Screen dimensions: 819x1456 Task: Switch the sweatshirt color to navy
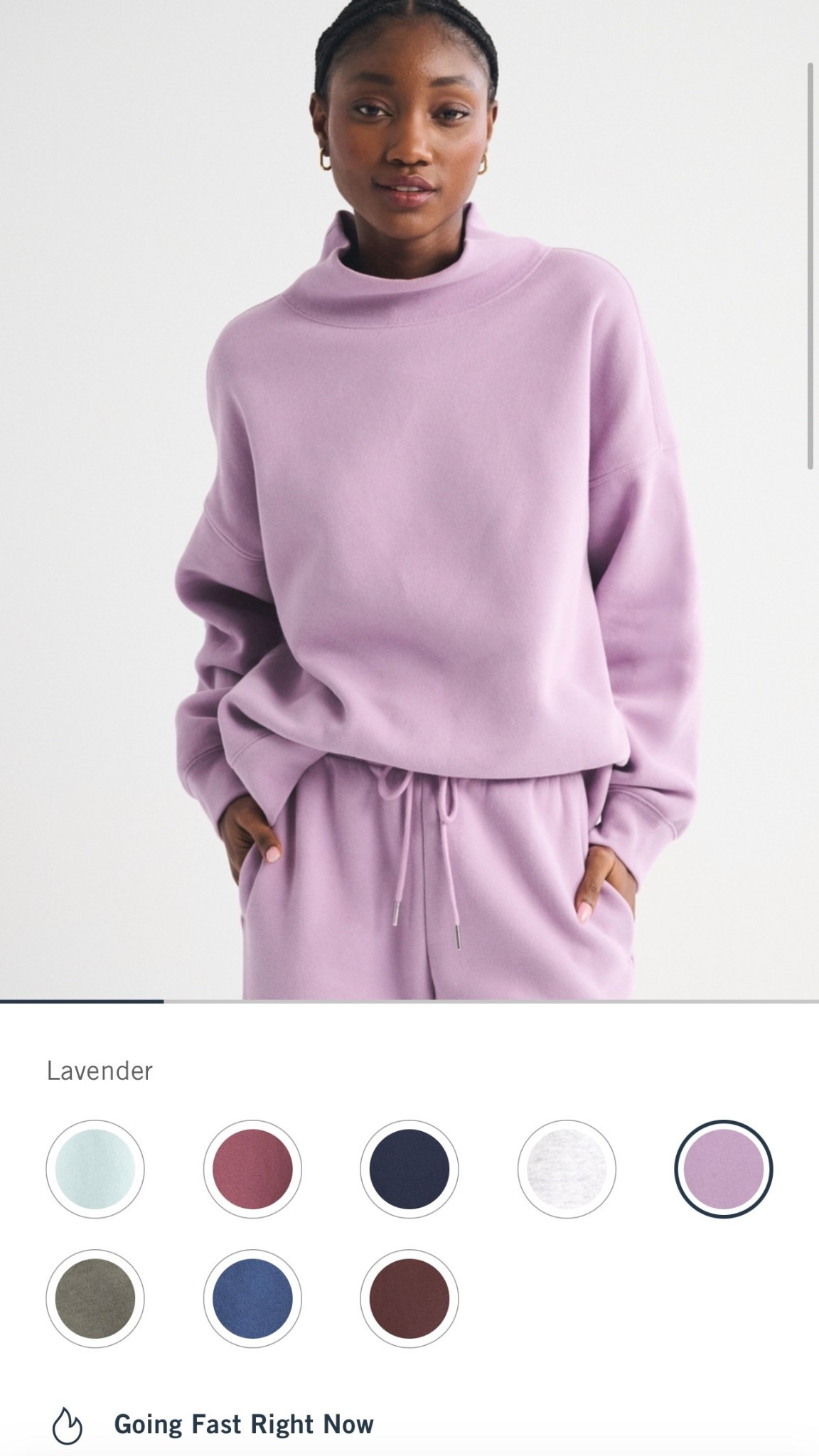coord(409,1171)
